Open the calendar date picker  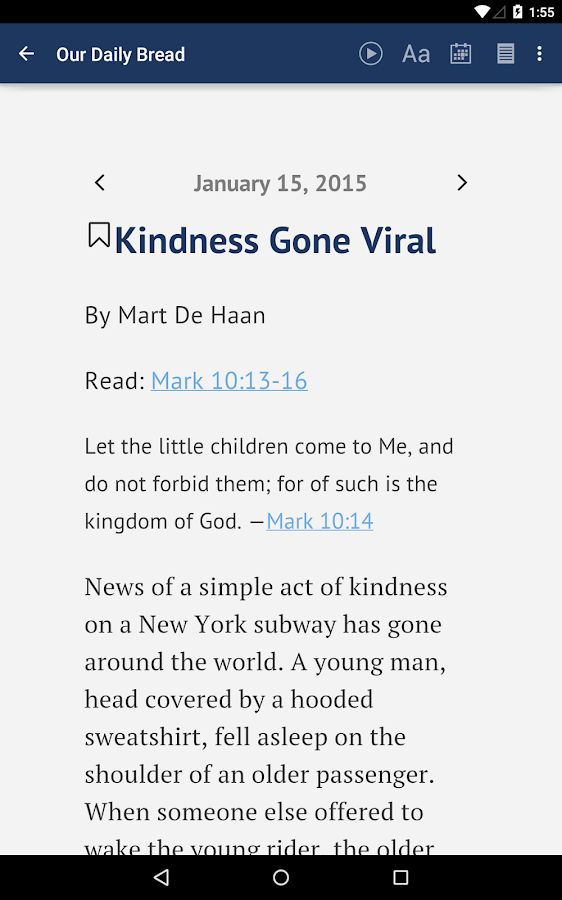pos(460,54)
